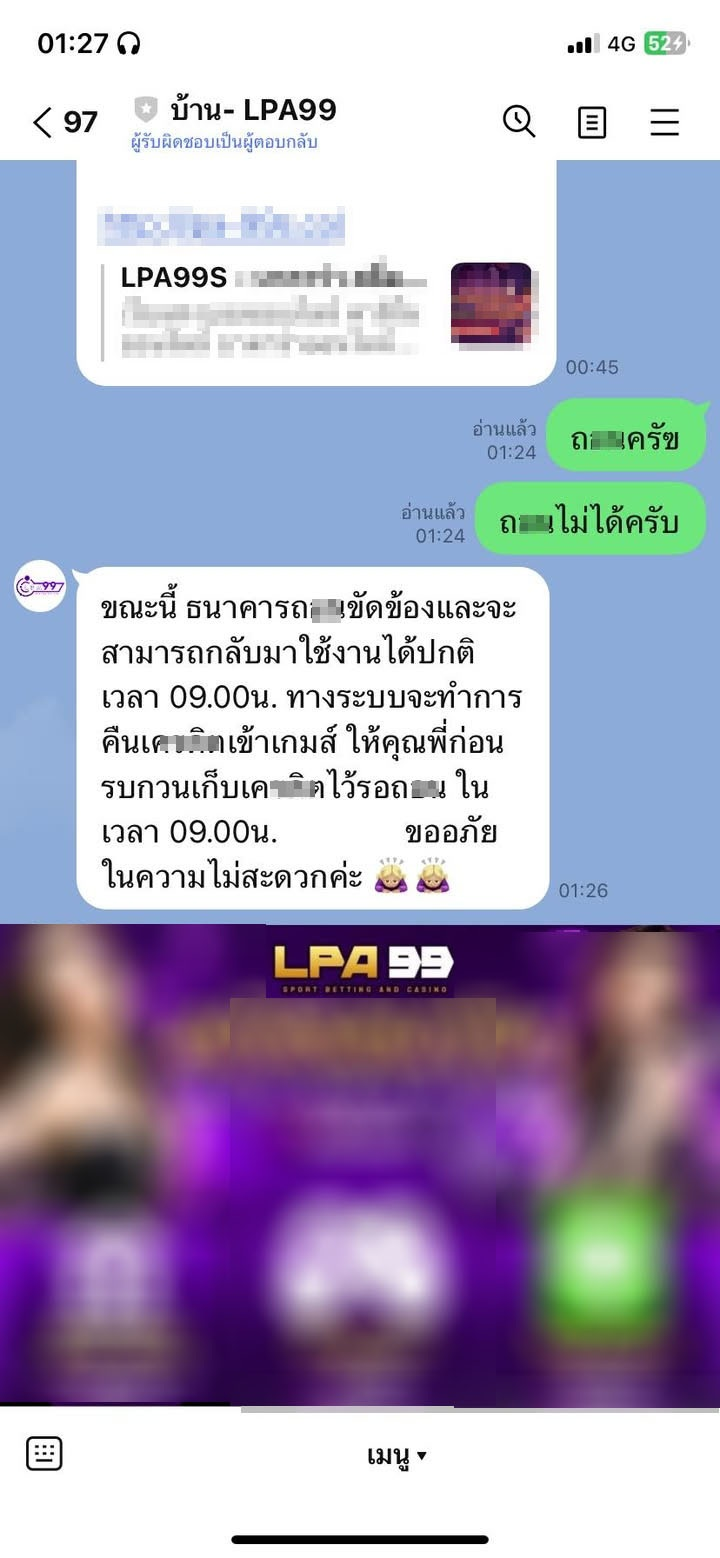View the sender's profile avatar
The image size is (720, 1558).
[40, 586]
